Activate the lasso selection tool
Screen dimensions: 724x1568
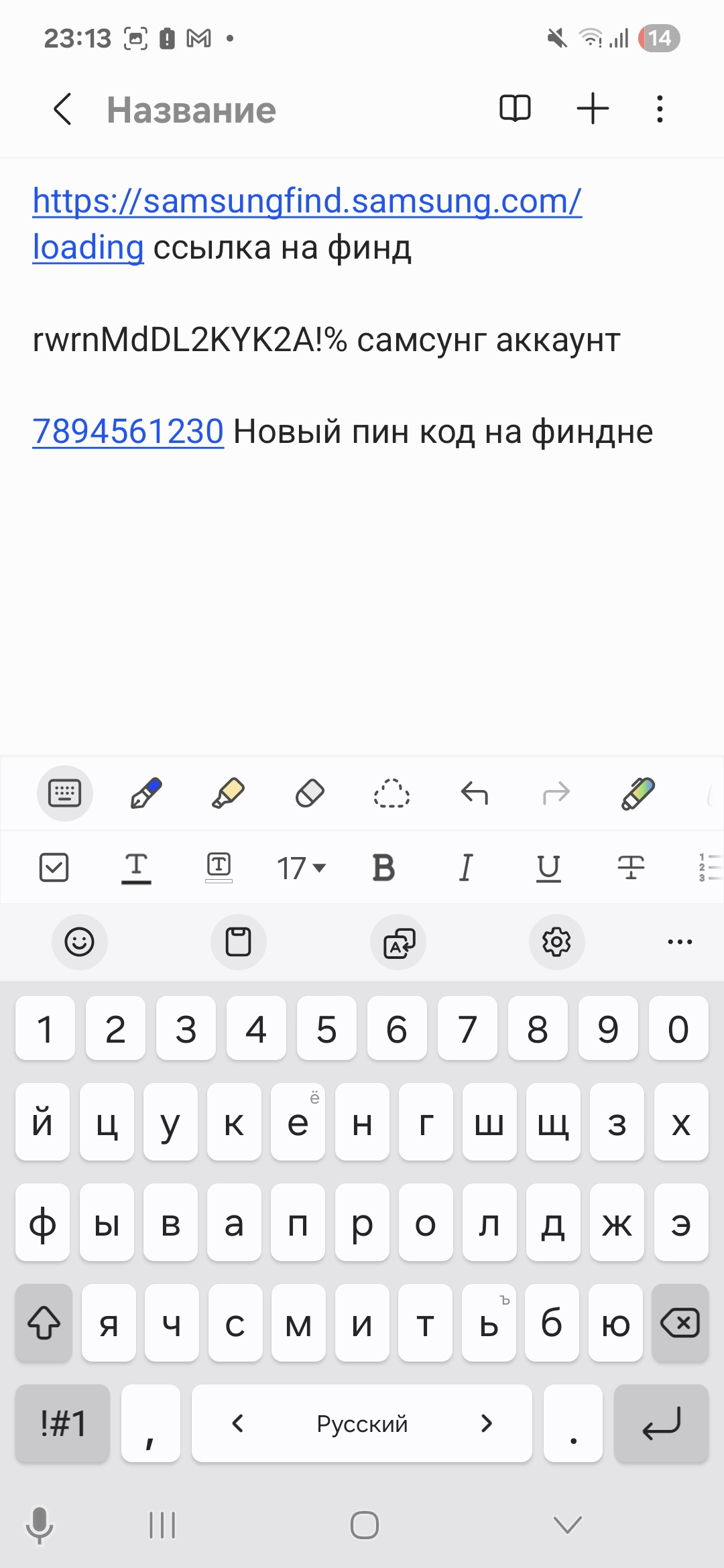point(391,793)
